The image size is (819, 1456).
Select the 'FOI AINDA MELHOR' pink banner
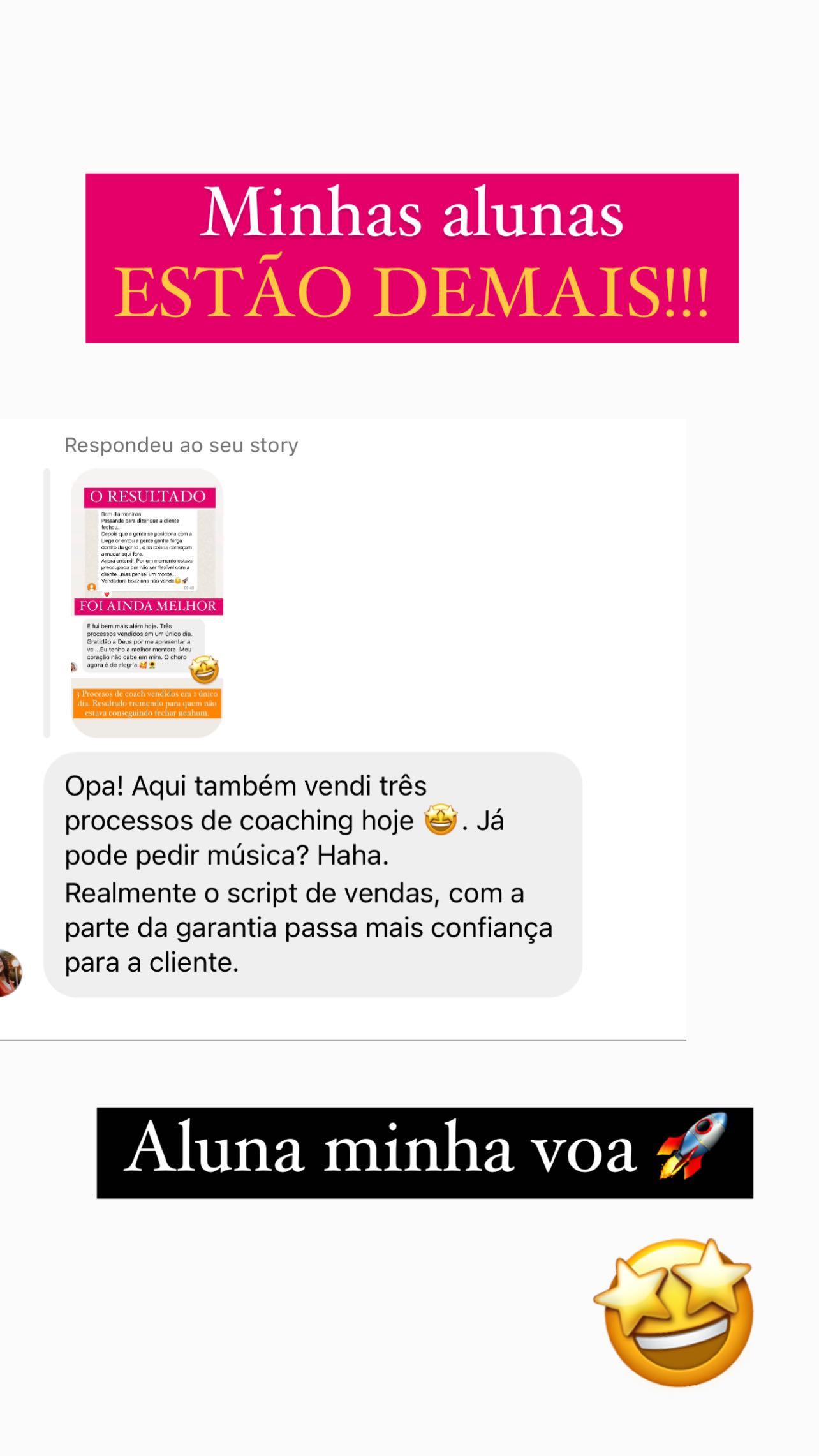[147, 607]
